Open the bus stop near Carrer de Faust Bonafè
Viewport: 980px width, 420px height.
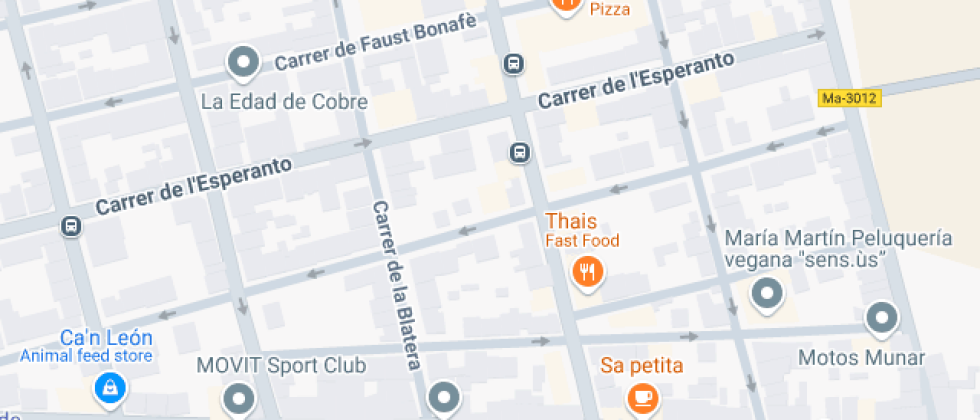click(514, 64)
